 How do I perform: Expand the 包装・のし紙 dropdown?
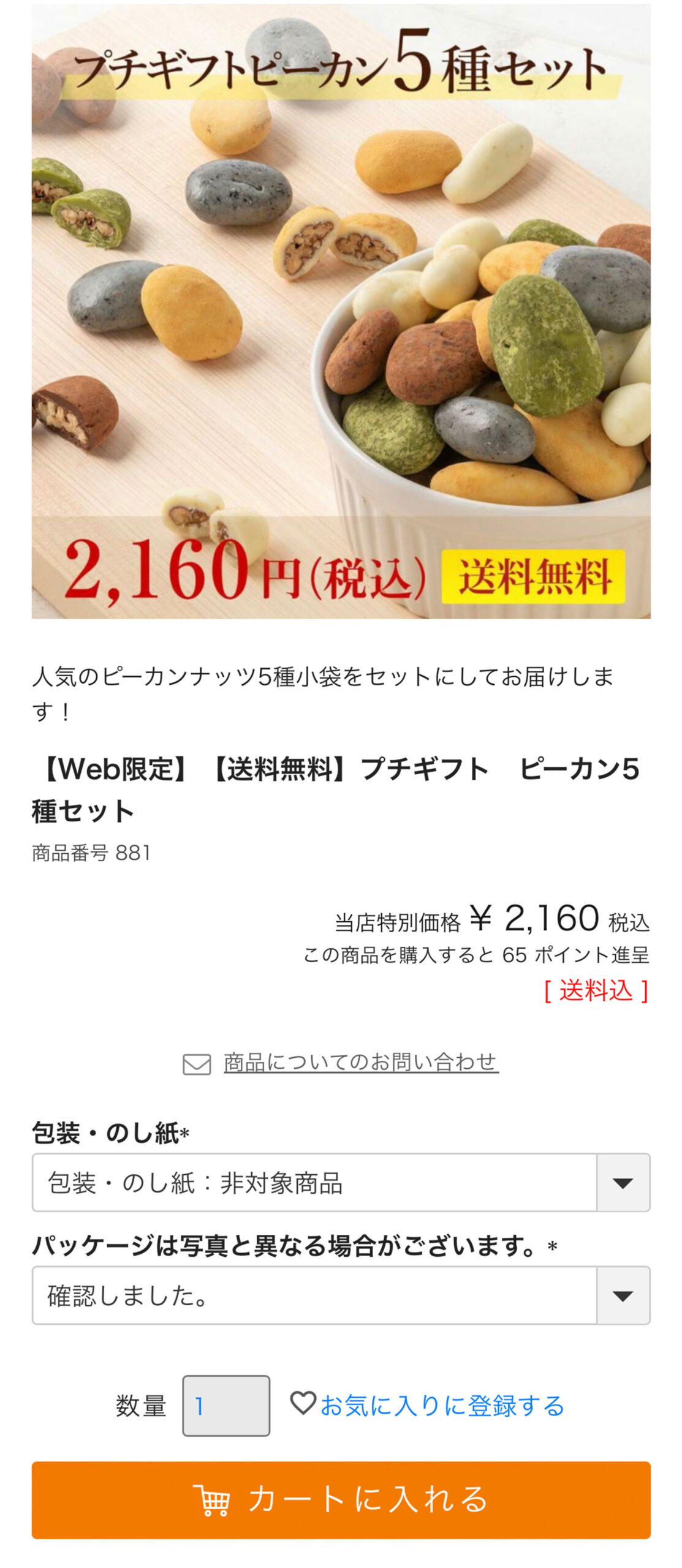click(341, 1182)
